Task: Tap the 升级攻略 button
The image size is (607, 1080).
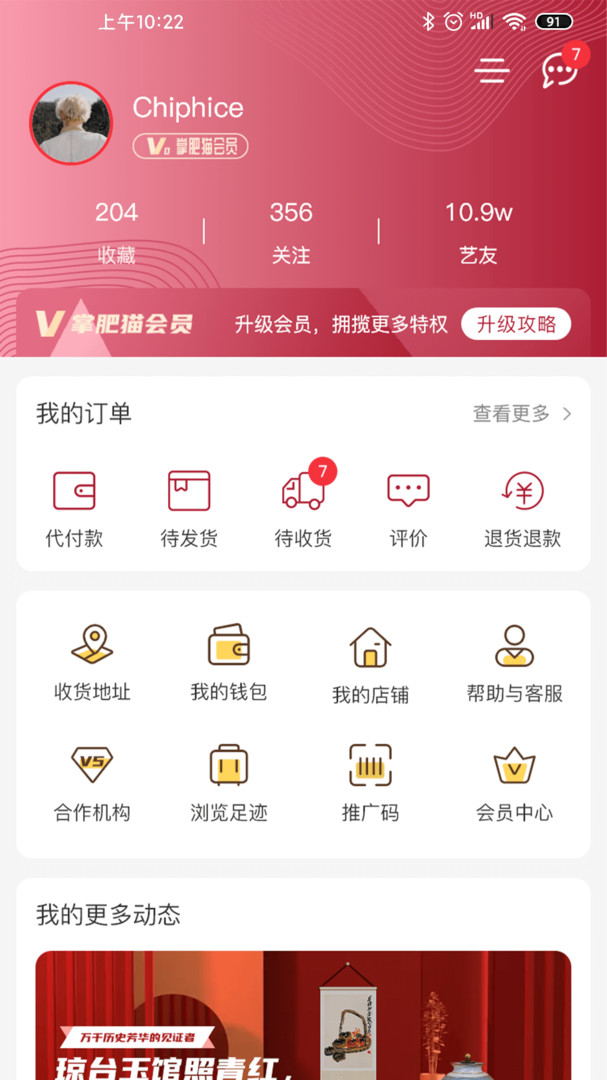Action: 515,324
